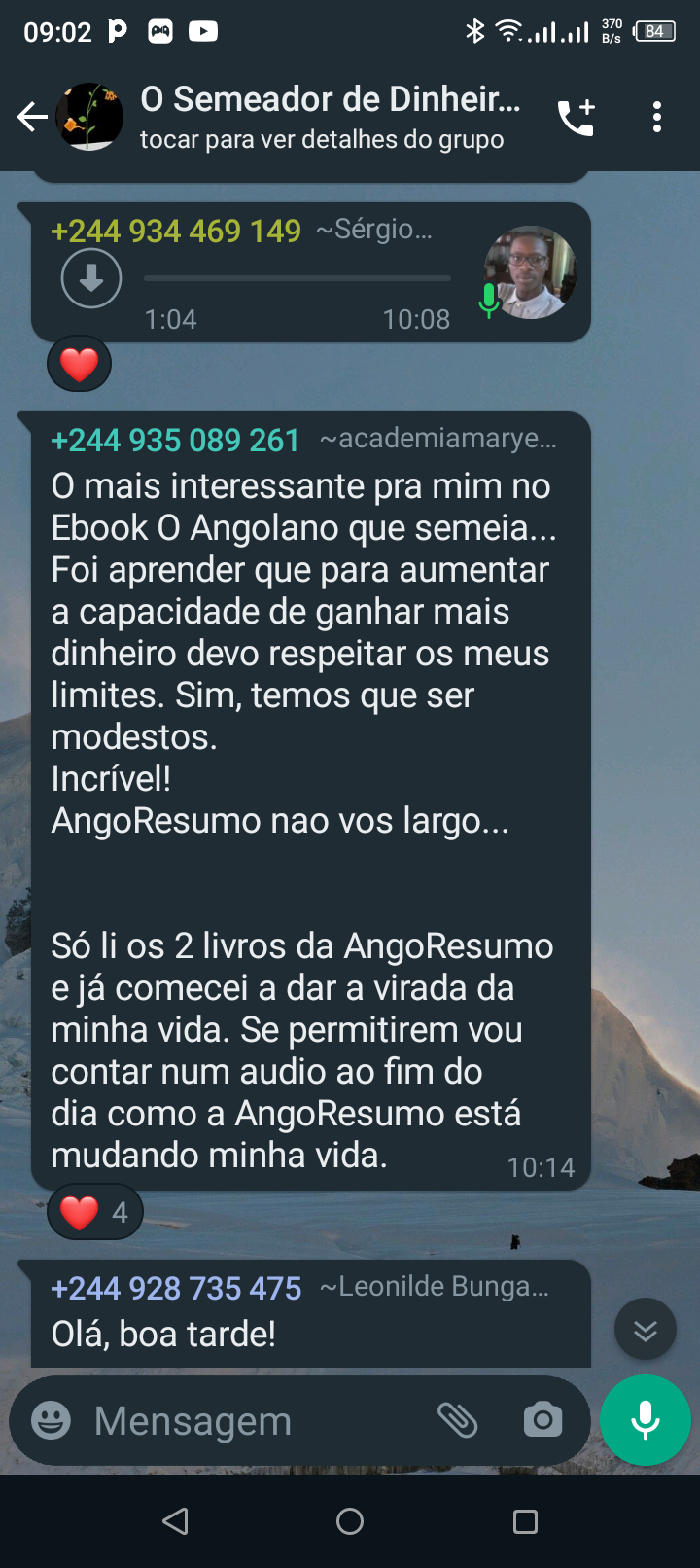Tap sender number +244 928 735 475

(x=176, y=1289)
